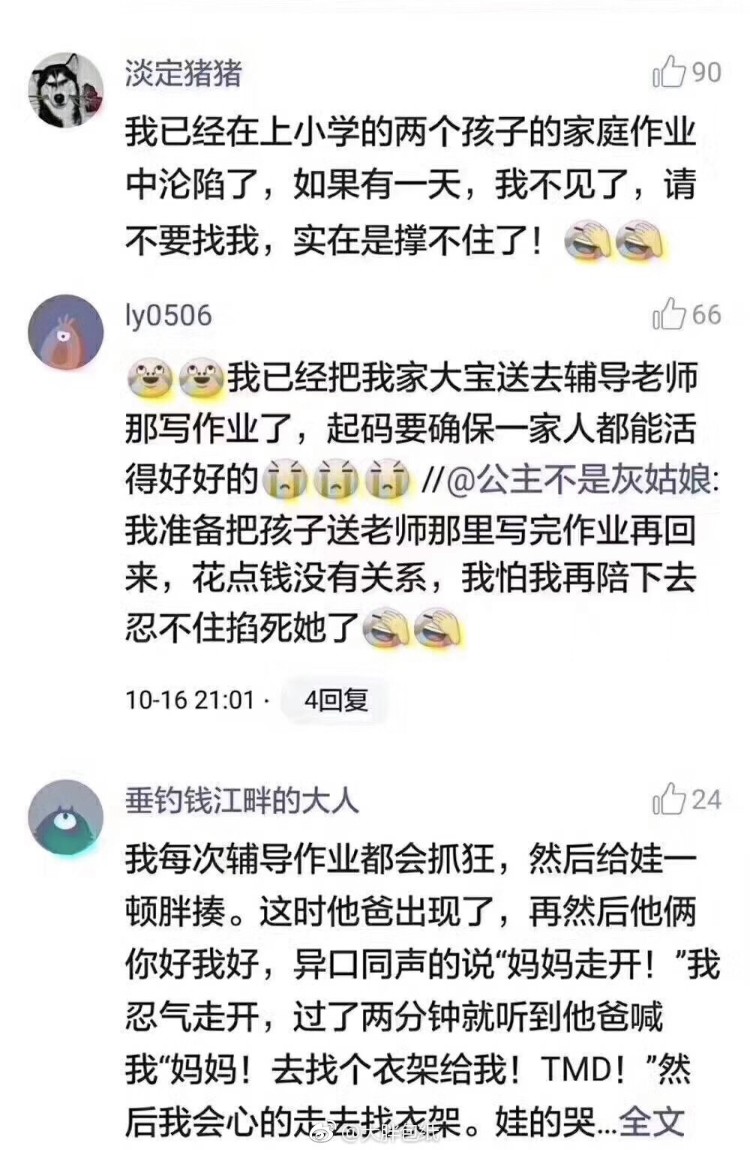Like the comment by 淡定猪猪
Viewport: 750px width, 1150px height.
coord(669,72)
